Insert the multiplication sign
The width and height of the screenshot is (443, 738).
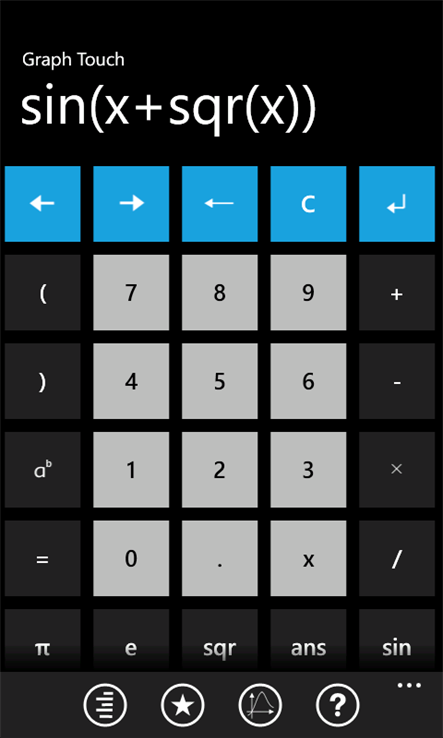tap(397, 469)
